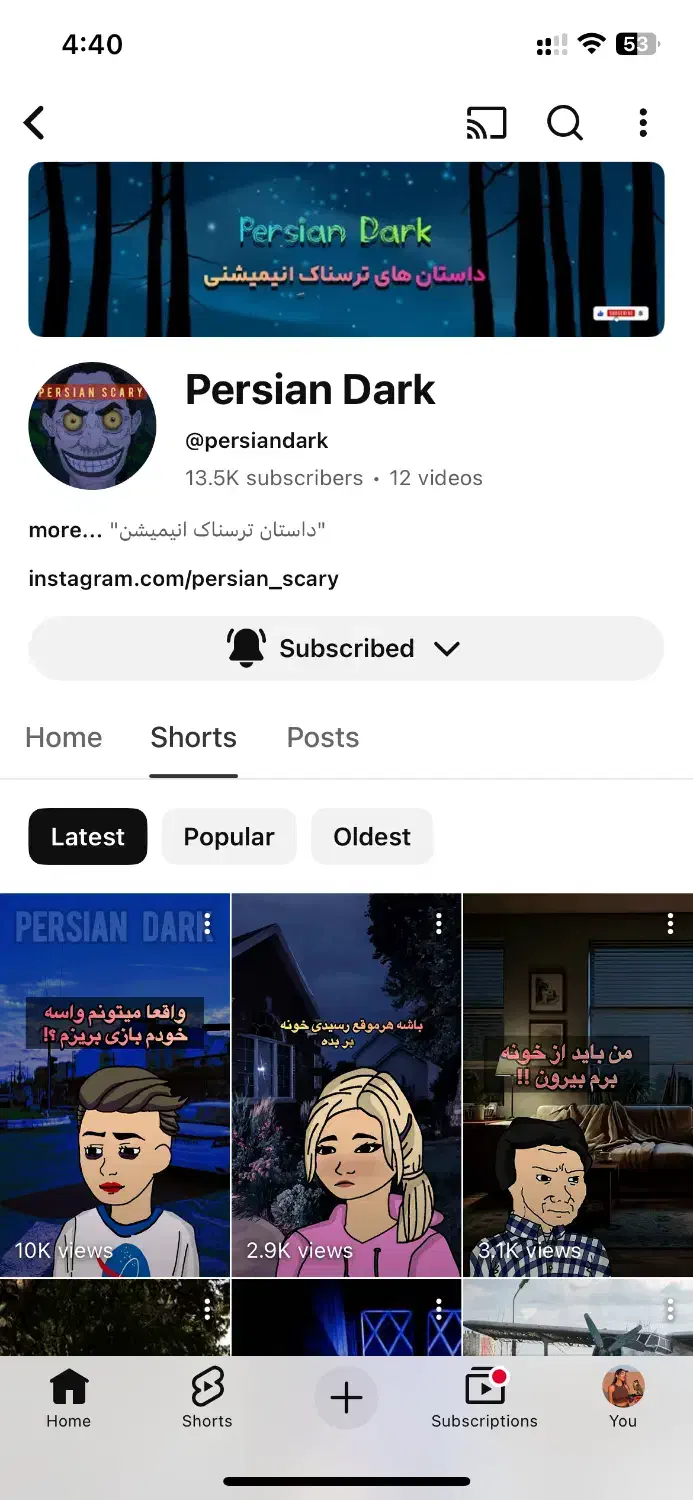Open Shorts in the bottom navigation

coord(207,1399)
